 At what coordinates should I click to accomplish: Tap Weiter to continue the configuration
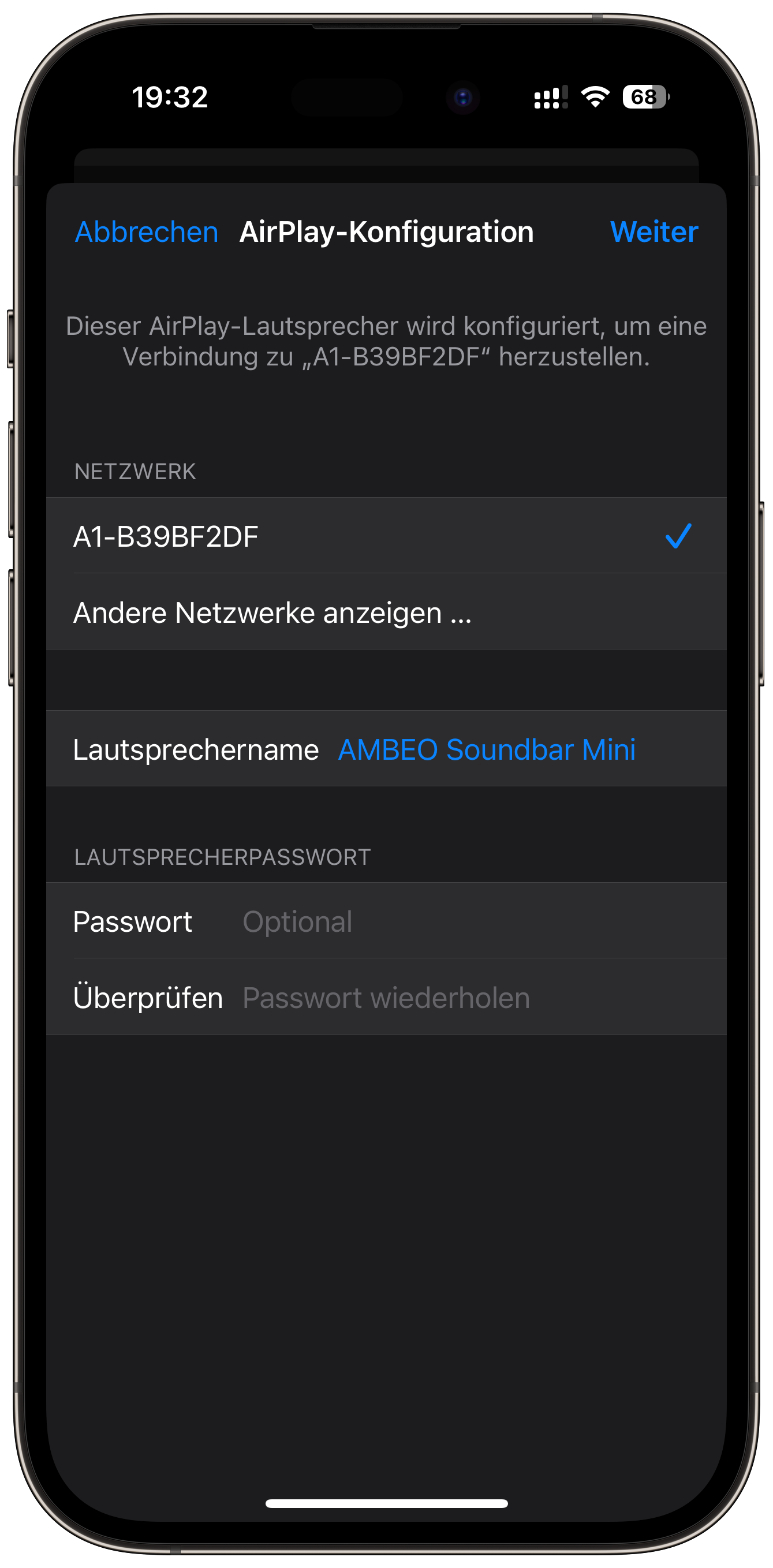(x=653, y=232)
